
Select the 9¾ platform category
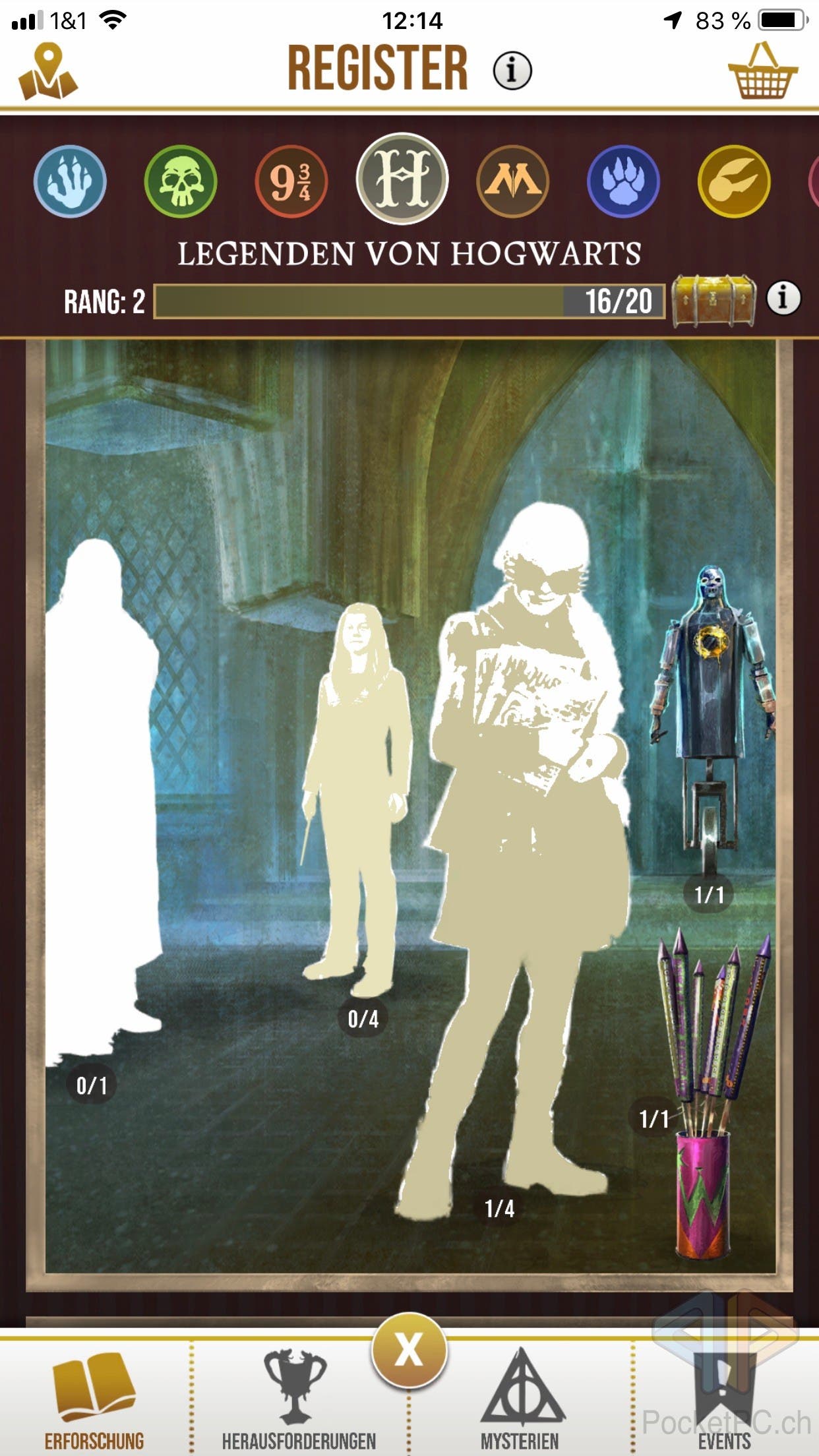[291, 181]
